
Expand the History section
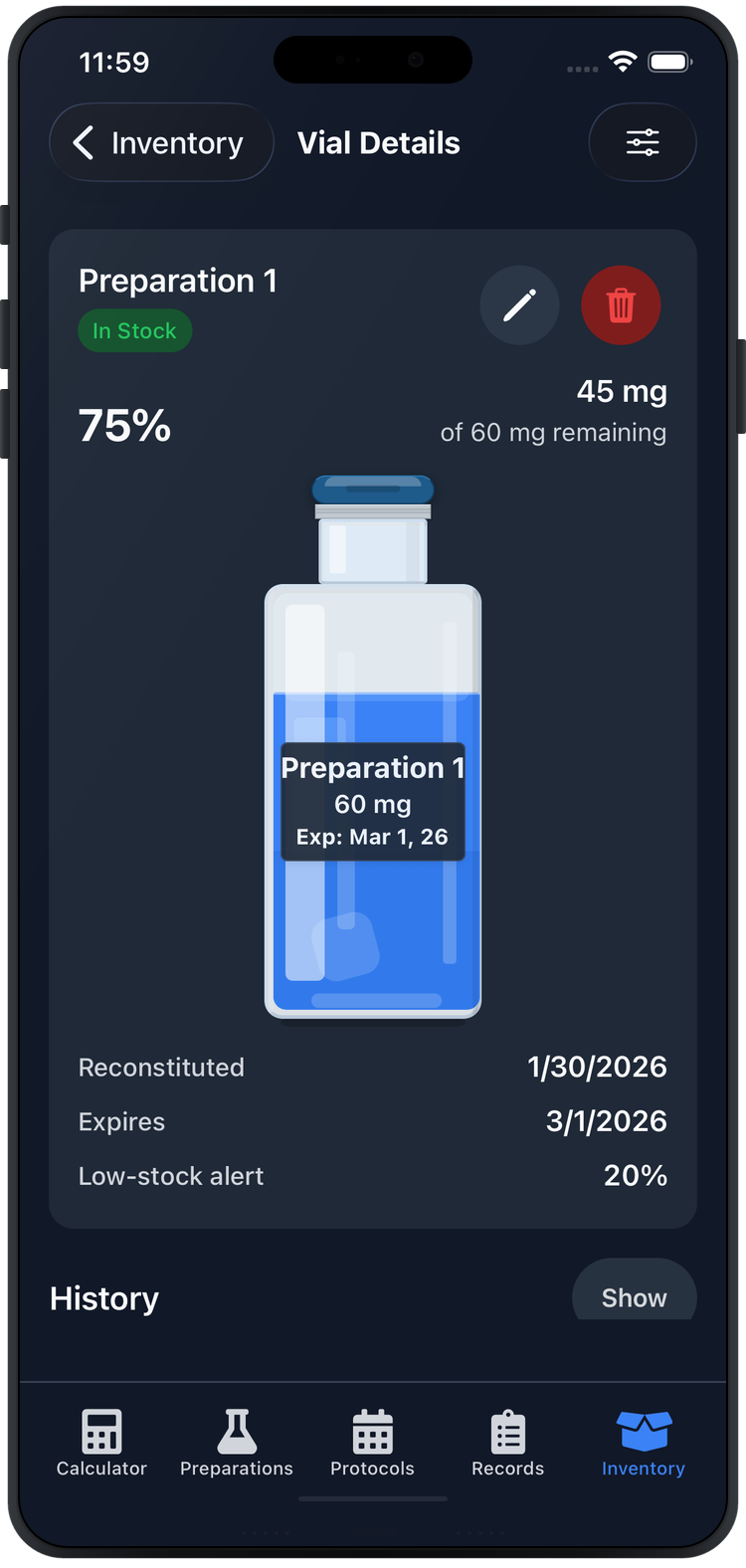coord(634,1297)
